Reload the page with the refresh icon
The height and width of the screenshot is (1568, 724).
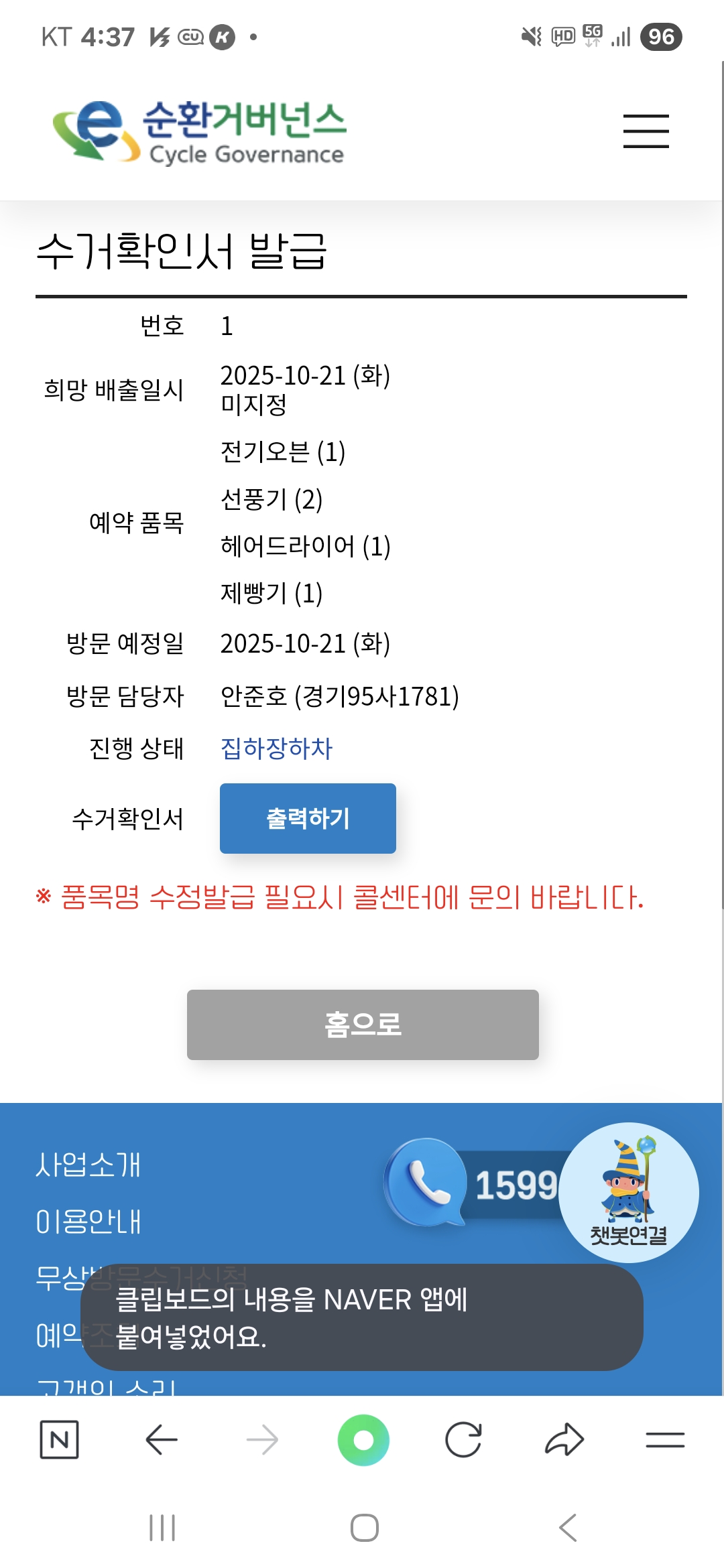click(x=463, y=1439)
